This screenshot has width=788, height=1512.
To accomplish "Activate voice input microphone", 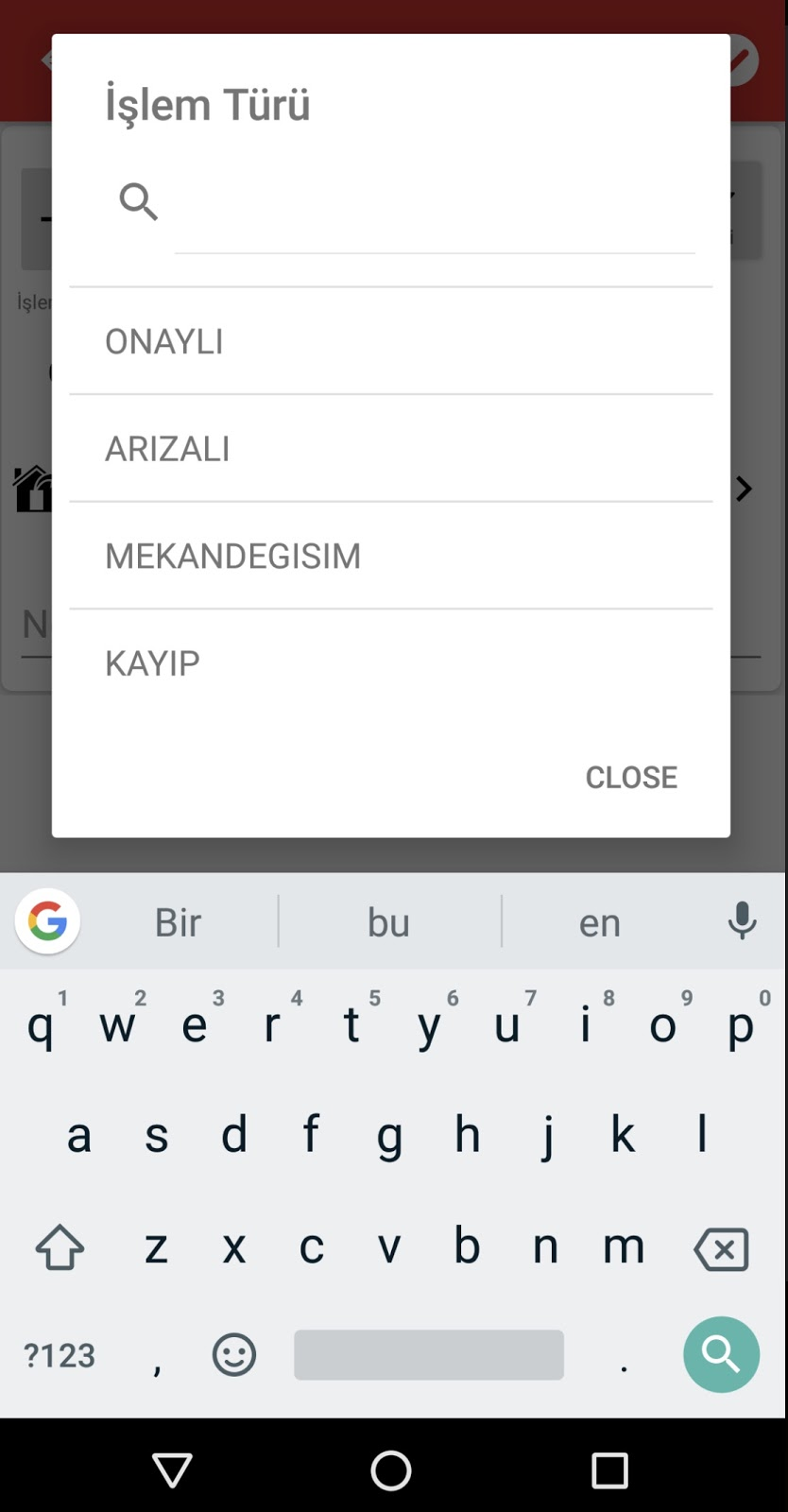I will pyautogui.click(x=742, y=920).
